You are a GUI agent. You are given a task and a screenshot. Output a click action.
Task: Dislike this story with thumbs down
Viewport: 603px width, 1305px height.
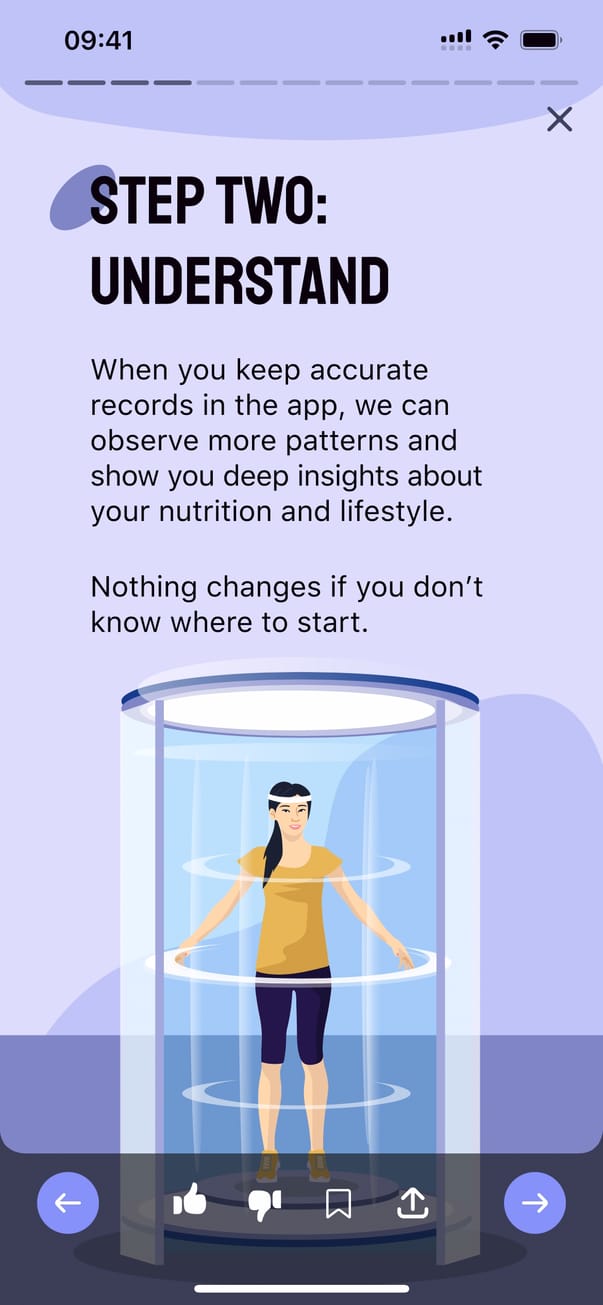(x=264, y=1204)
